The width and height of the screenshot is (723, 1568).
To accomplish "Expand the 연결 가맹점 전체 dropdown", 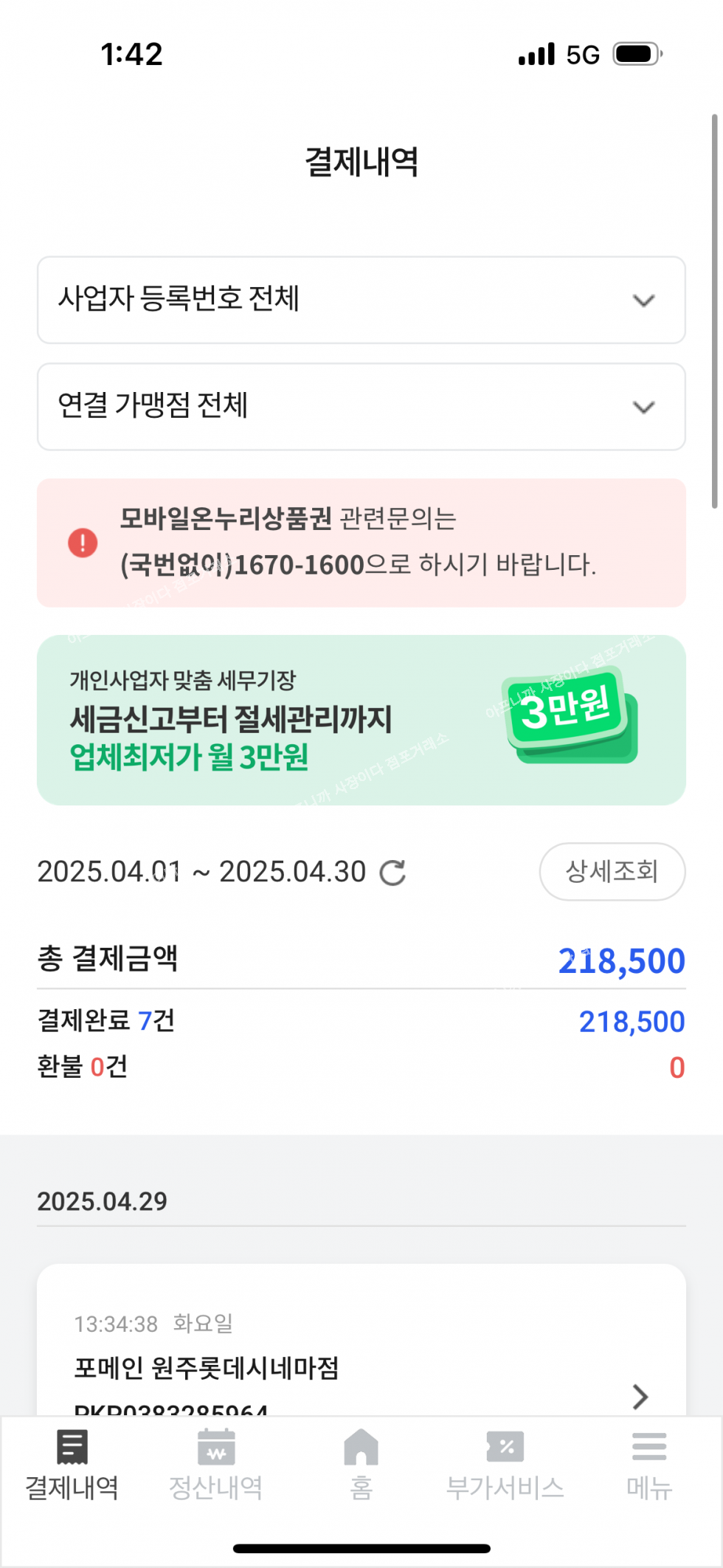I will 361,407.
